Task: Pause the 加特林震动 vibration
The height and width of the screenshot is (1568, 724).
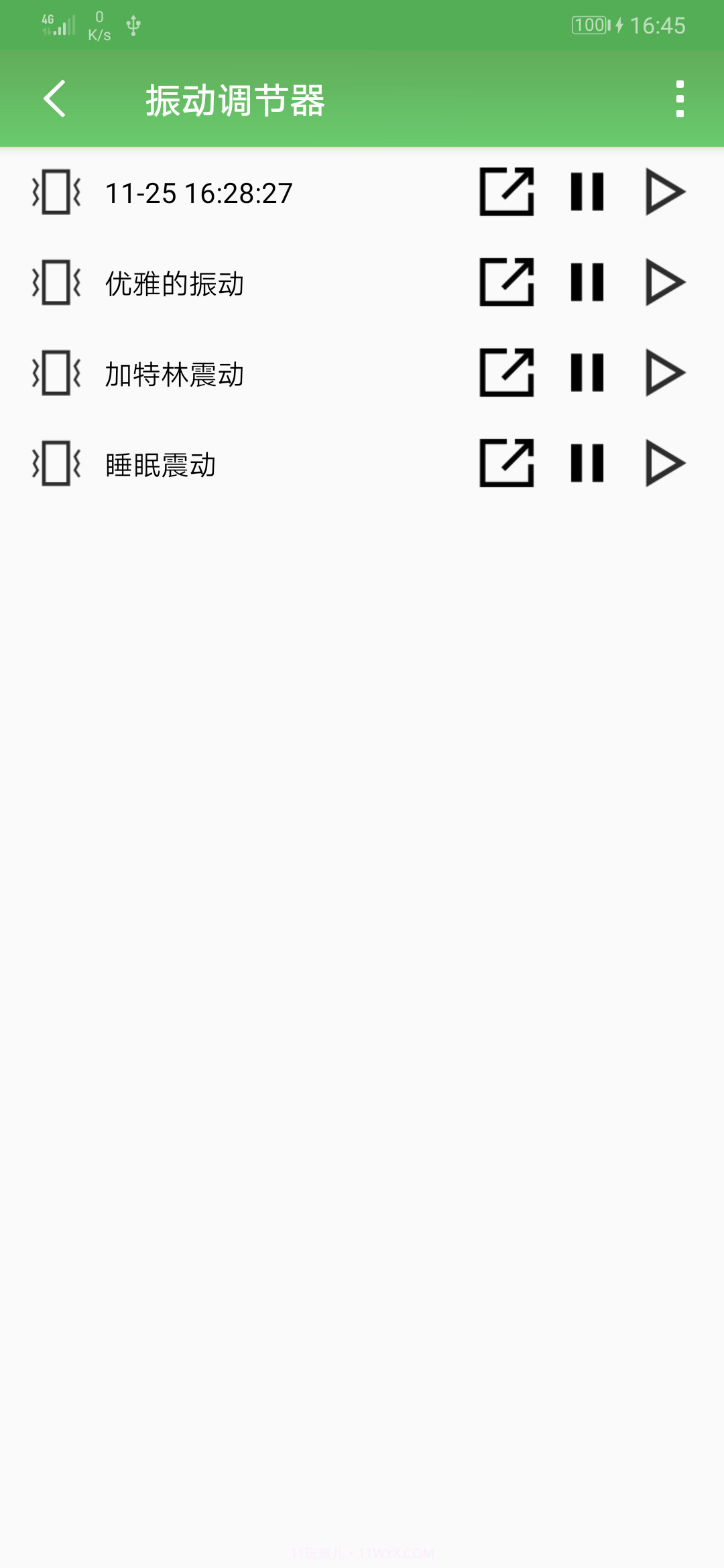Action: pyautogui.click(x=587, y=374)
